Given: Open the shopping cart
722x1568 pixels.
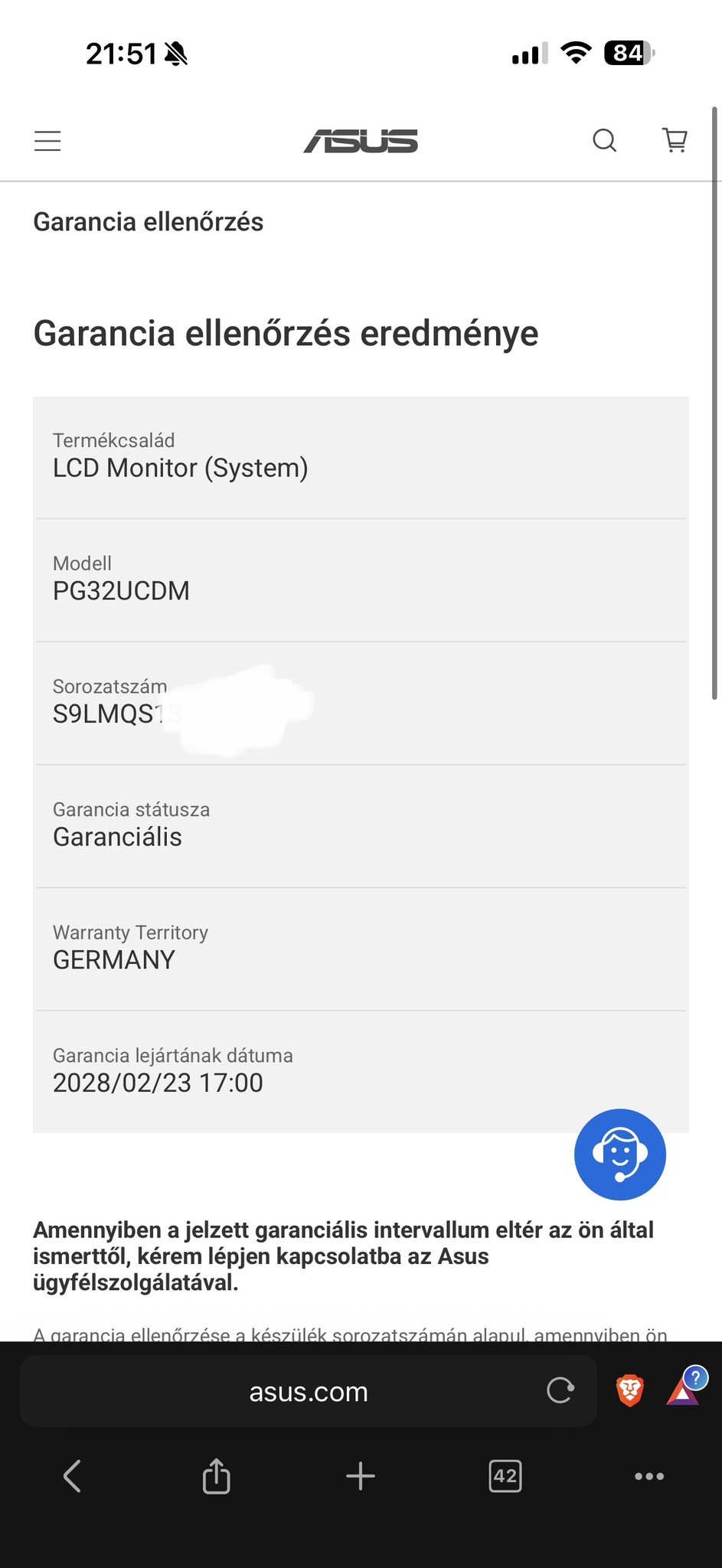Looking at the screenshot, I should [675, 140].
